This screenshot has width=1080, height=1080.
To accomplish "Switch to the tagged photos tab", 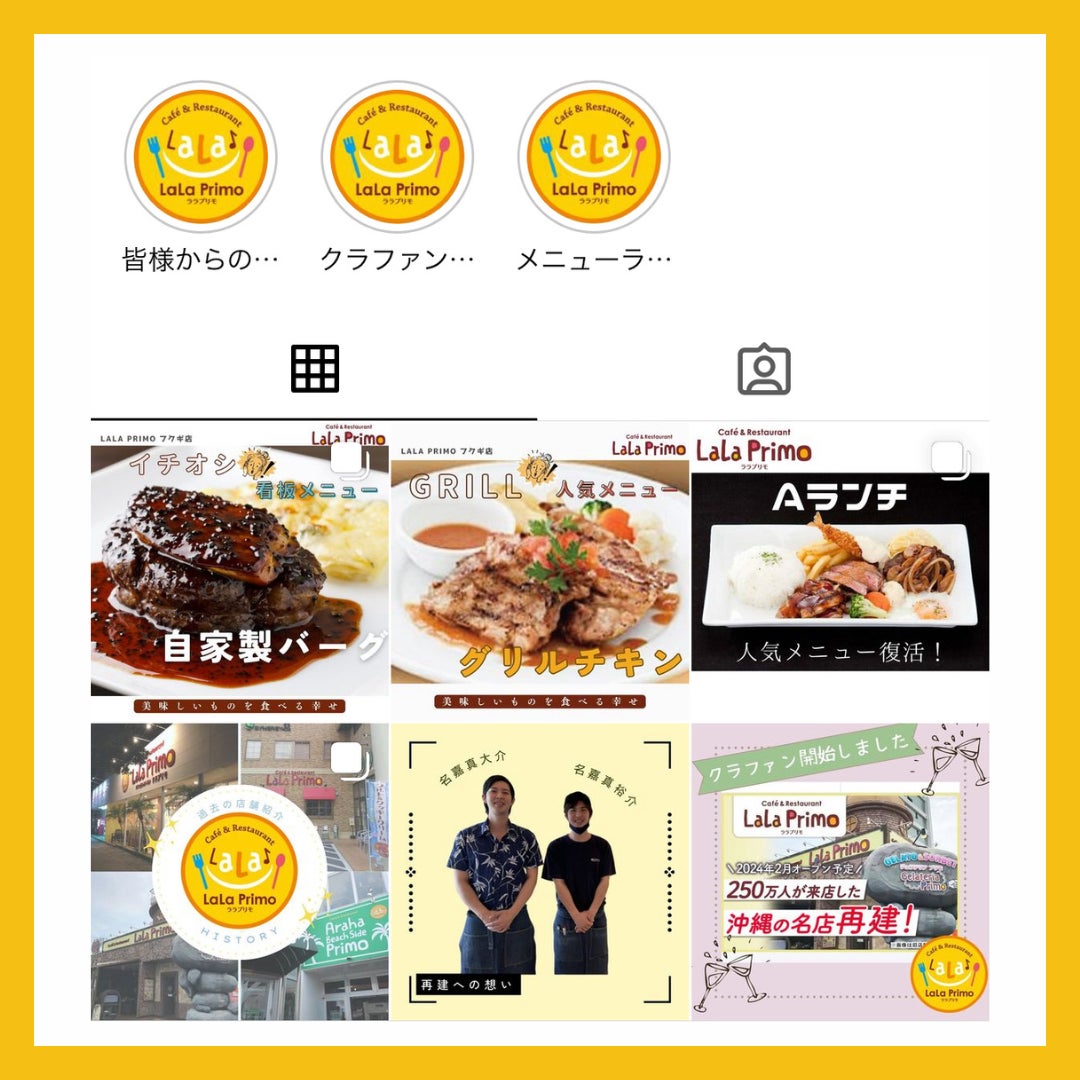I will [x=764, y=369].
